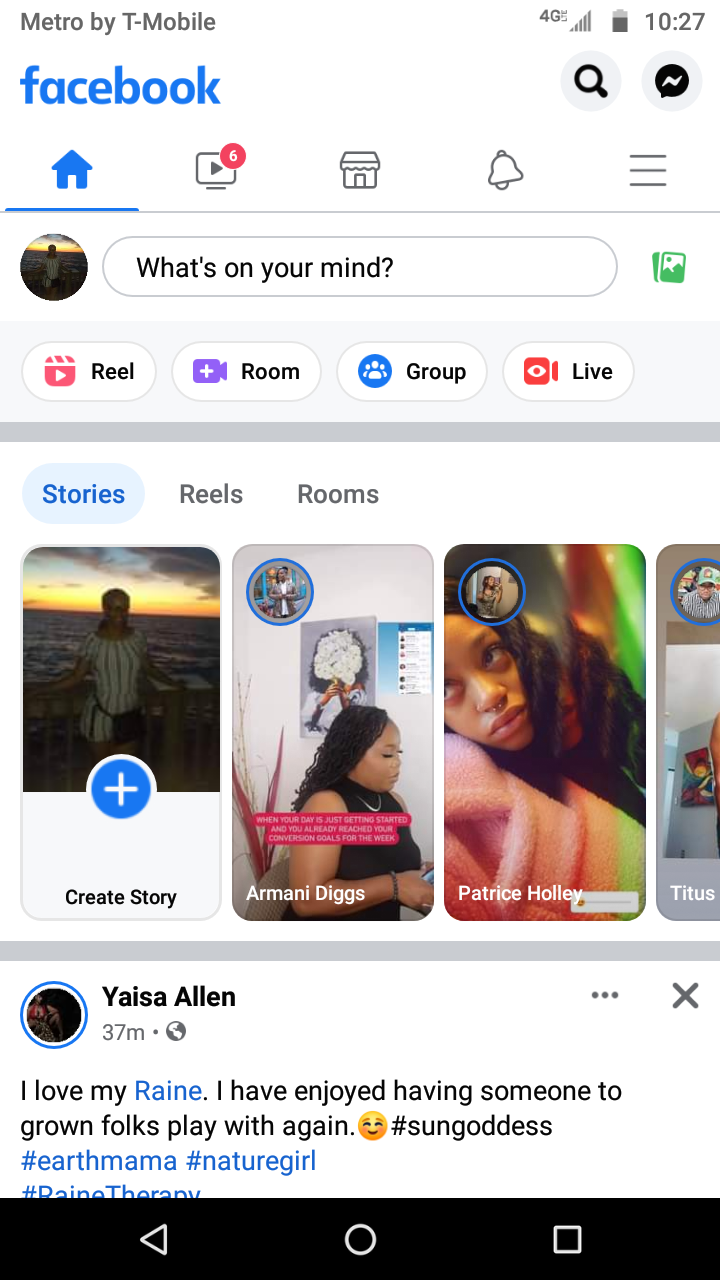This screenshot has width=720, height=1280.
Task: Switch to the Watch video tab
Action: (217, 170)
